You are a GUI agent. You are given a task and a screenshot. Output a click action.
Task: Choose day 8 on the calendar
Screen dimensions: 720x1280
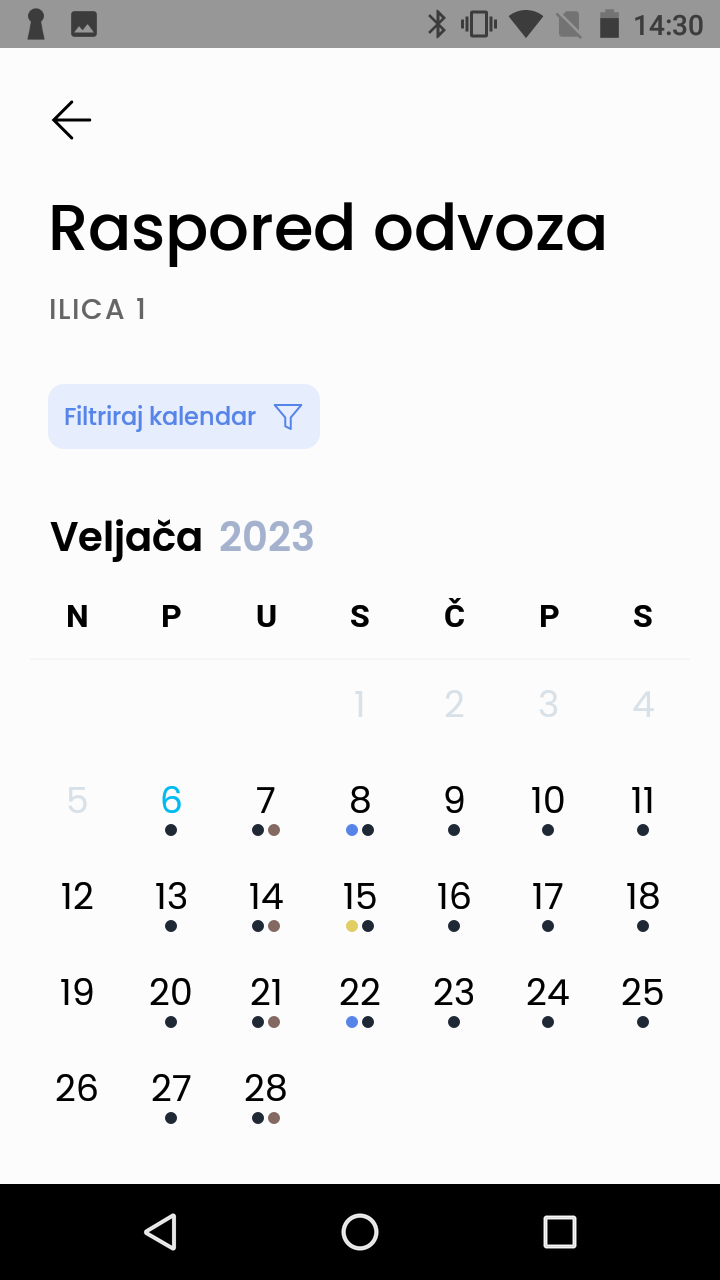tap(360, 806)
